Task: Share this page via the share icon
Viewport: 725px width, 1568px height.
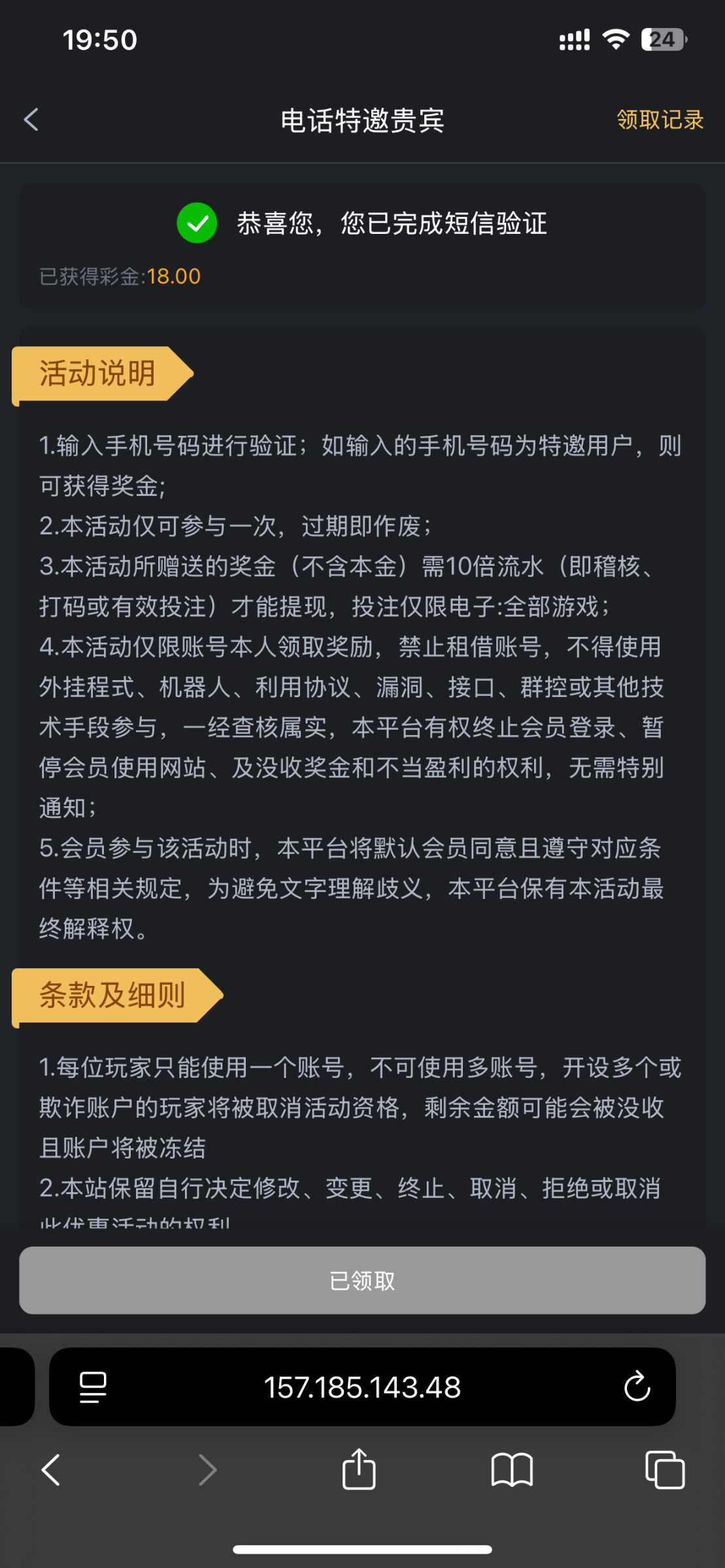Action: [x=359, y=1470]
